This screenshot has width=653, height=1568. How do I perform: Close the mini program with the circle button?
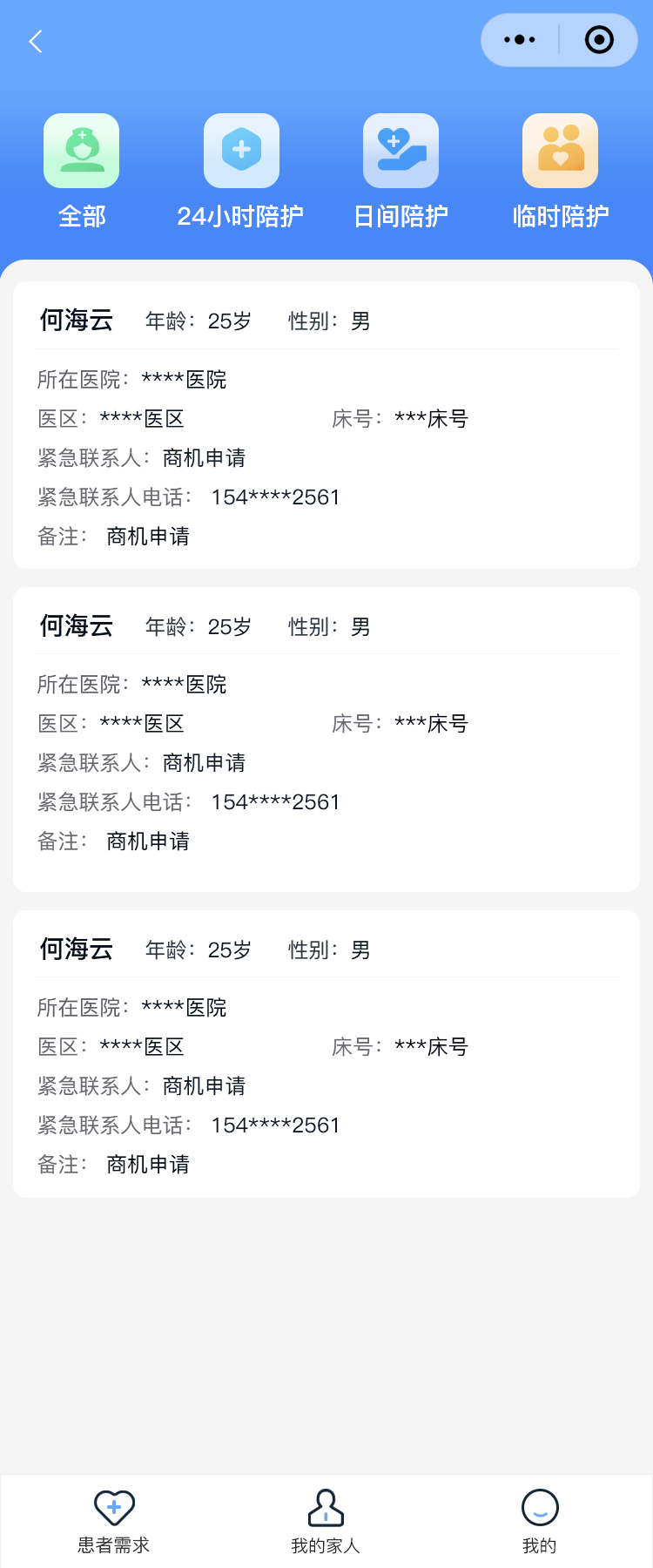click(599, 40)
